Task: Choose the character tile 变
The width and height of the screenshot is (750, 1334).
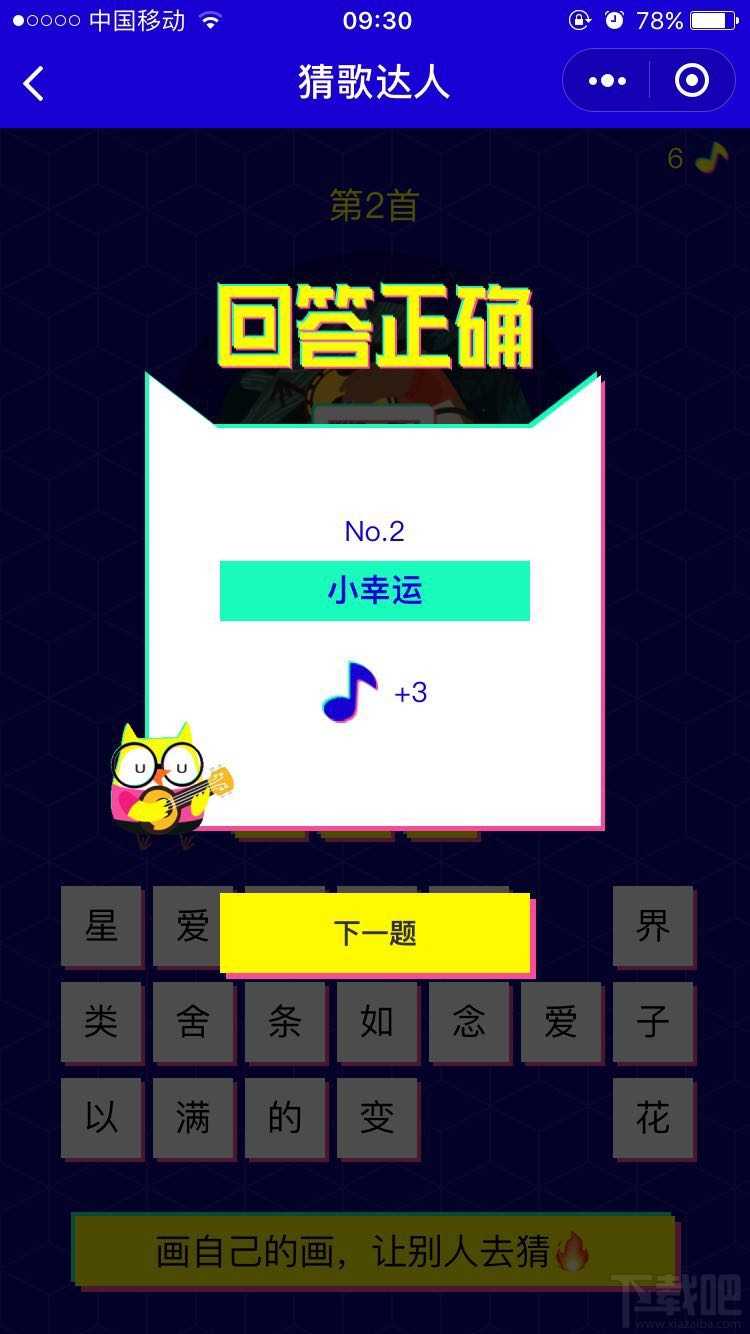Action: coord(377,1118)
